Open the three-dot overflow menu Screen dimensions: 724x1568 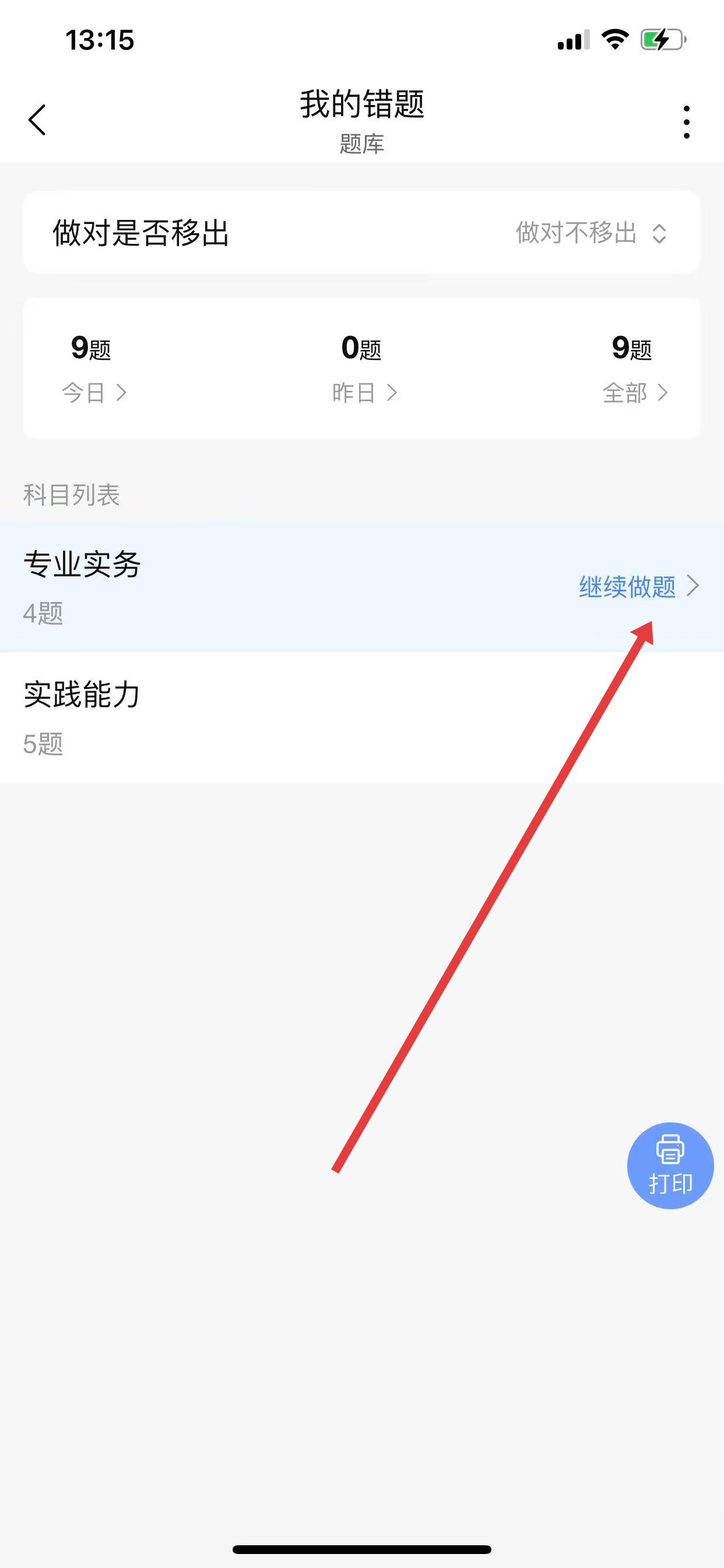tap(686, 122)
